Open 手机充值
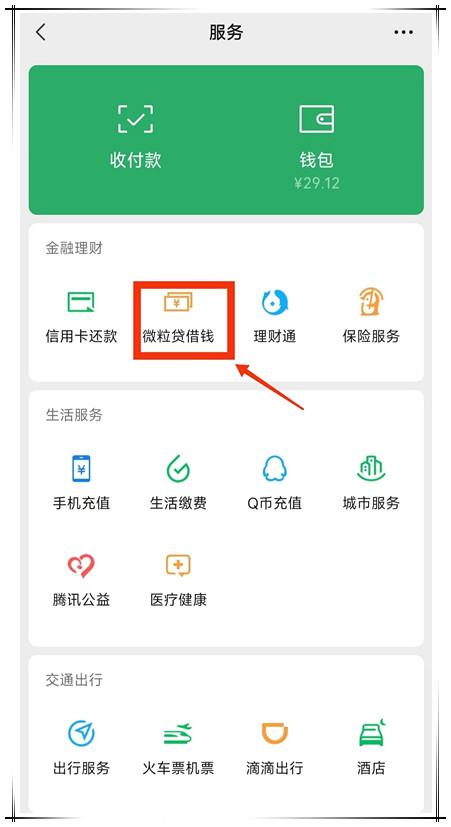451x827 pixels. click(x=81, y=483)
